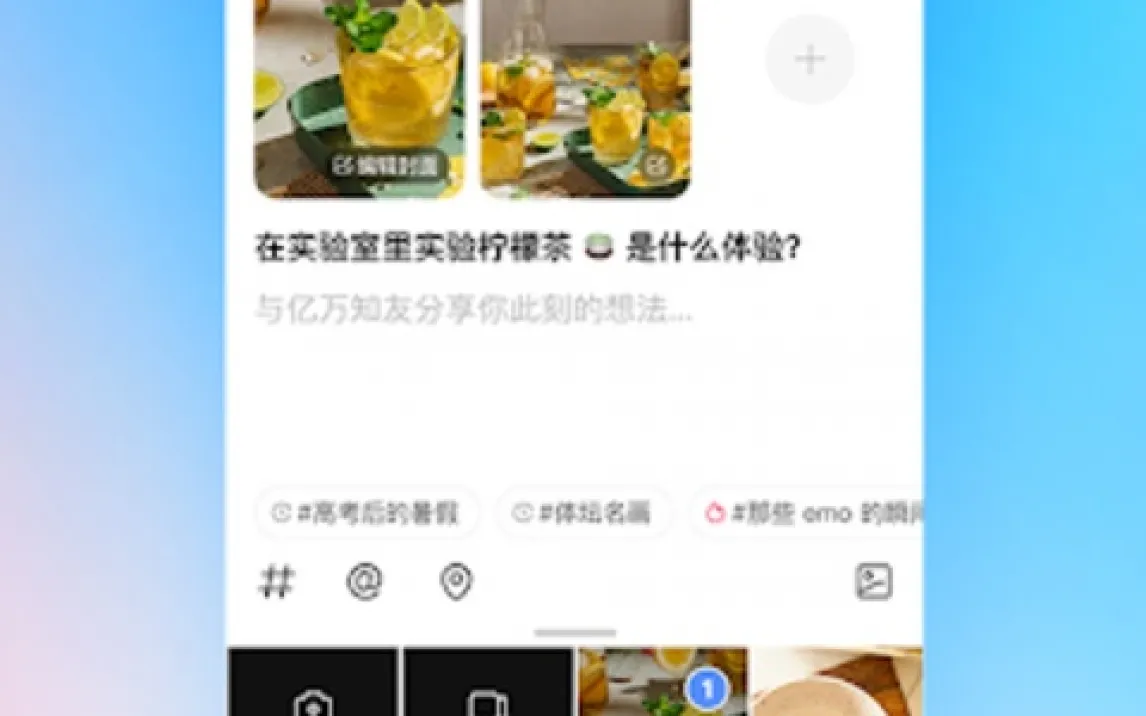Insert a hashtag topic
The width and height of the screenshot is (1146, 716).
point(277,581)
